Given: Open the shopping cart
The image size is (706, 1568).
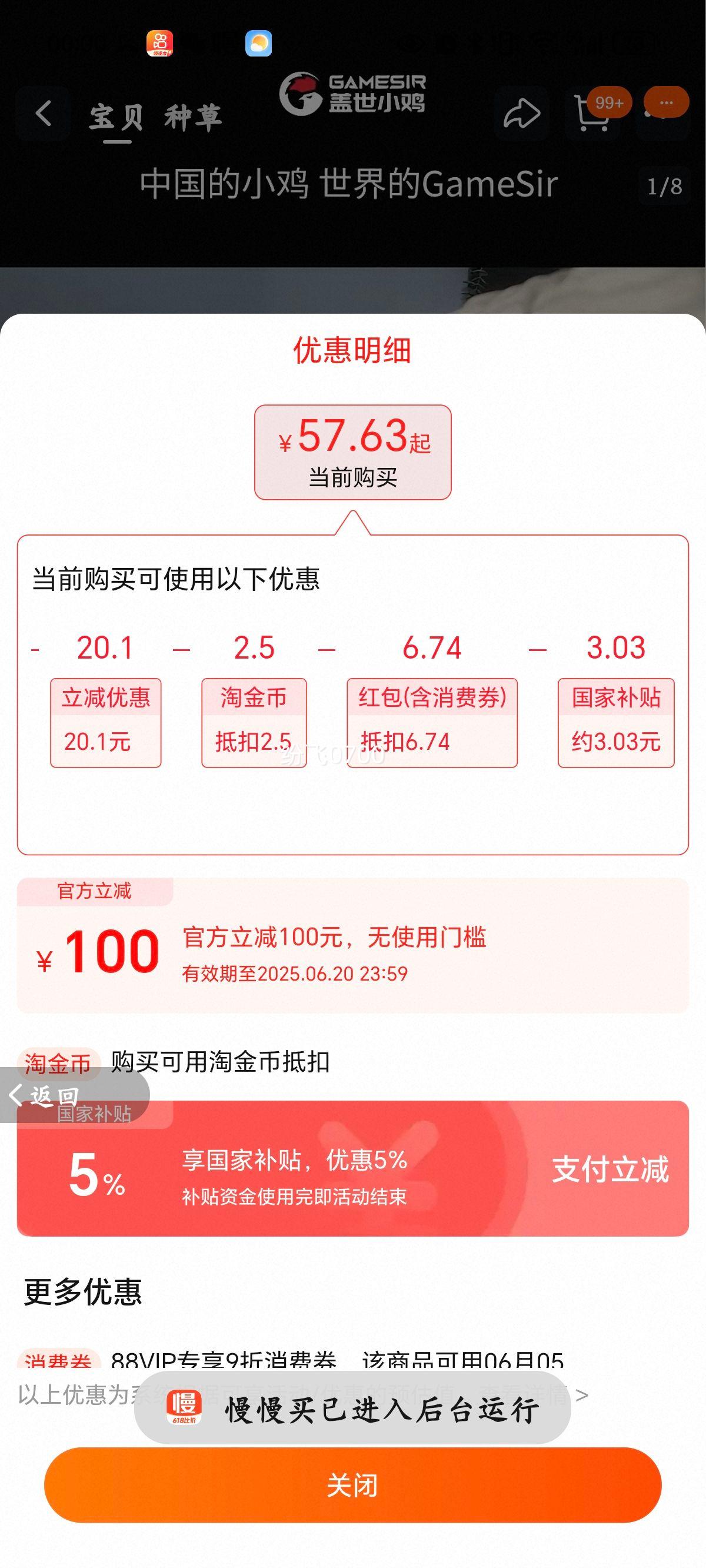Looking at the screenshot, I should (591, 114).
